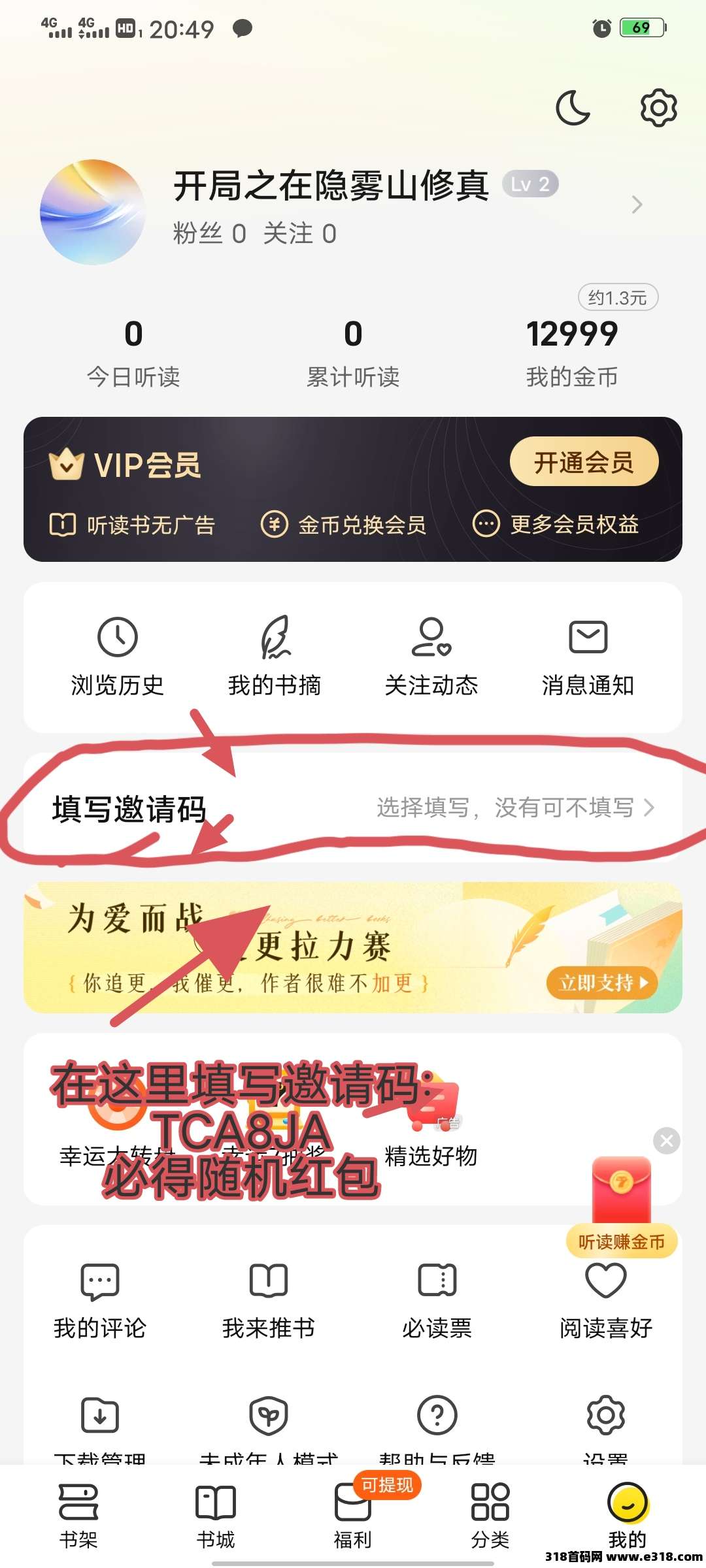Open the profile page via the arrow
Screen dimensions: 706x1568
[637, 204]
